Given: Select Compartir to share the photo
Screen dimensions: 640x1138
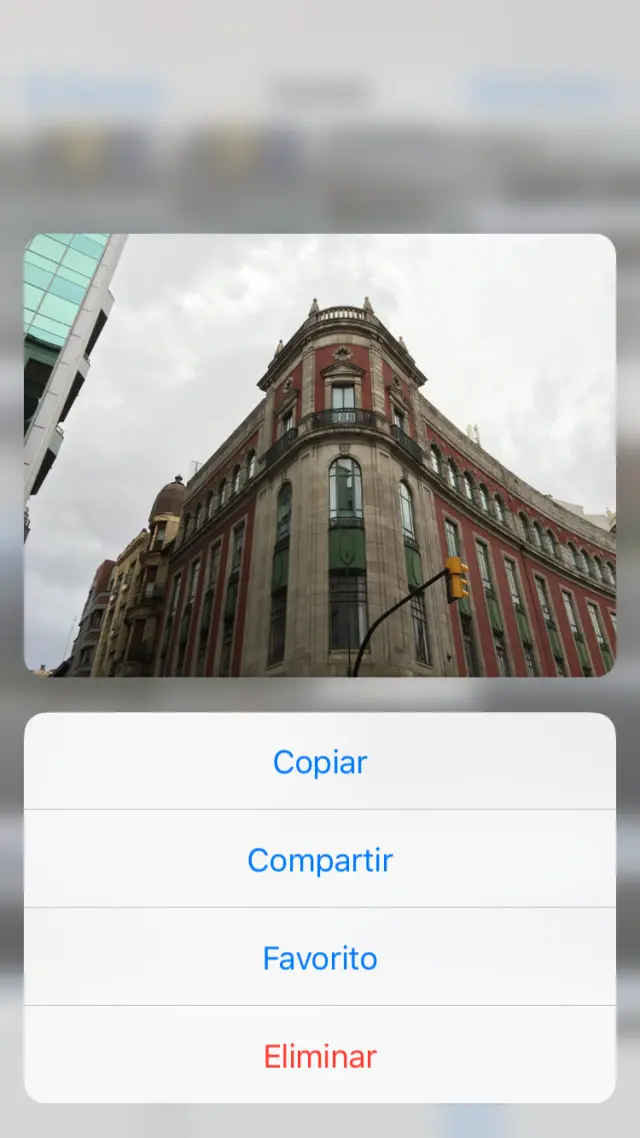Looking at the screenshot, I should tap(320, 860).
